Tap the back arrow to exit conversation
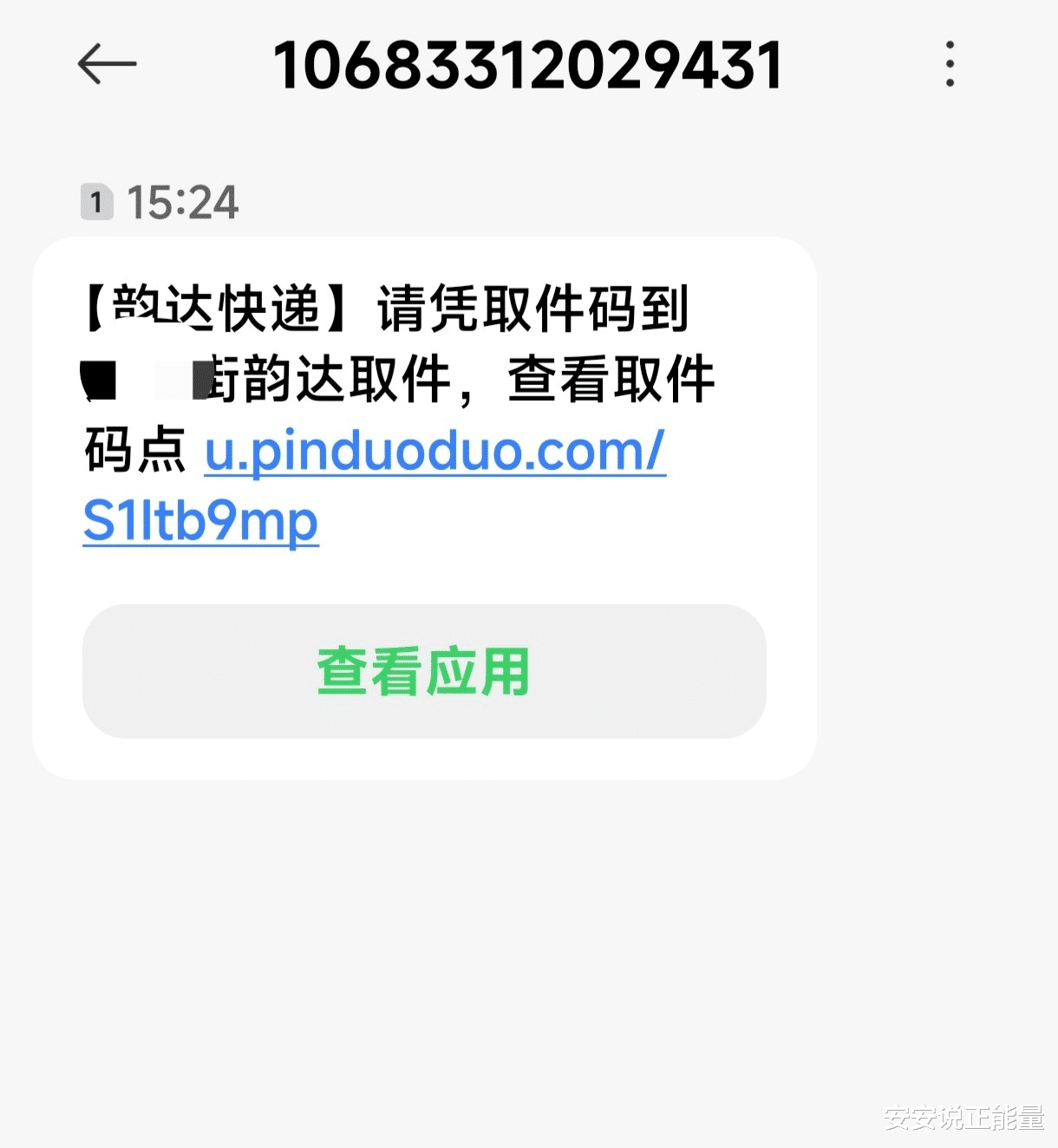1058x1148 pixels. 108,63
